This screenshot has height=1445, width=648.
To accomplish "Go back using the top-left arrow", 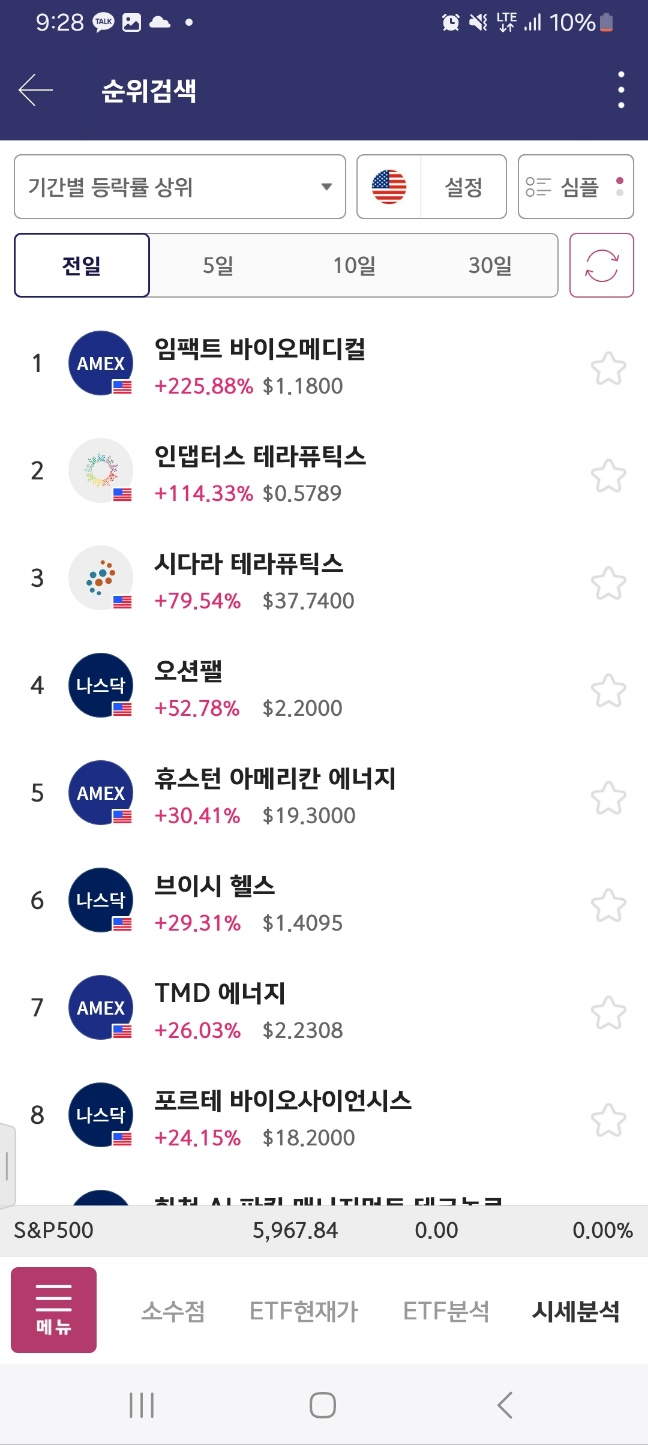I will point(35,91).
